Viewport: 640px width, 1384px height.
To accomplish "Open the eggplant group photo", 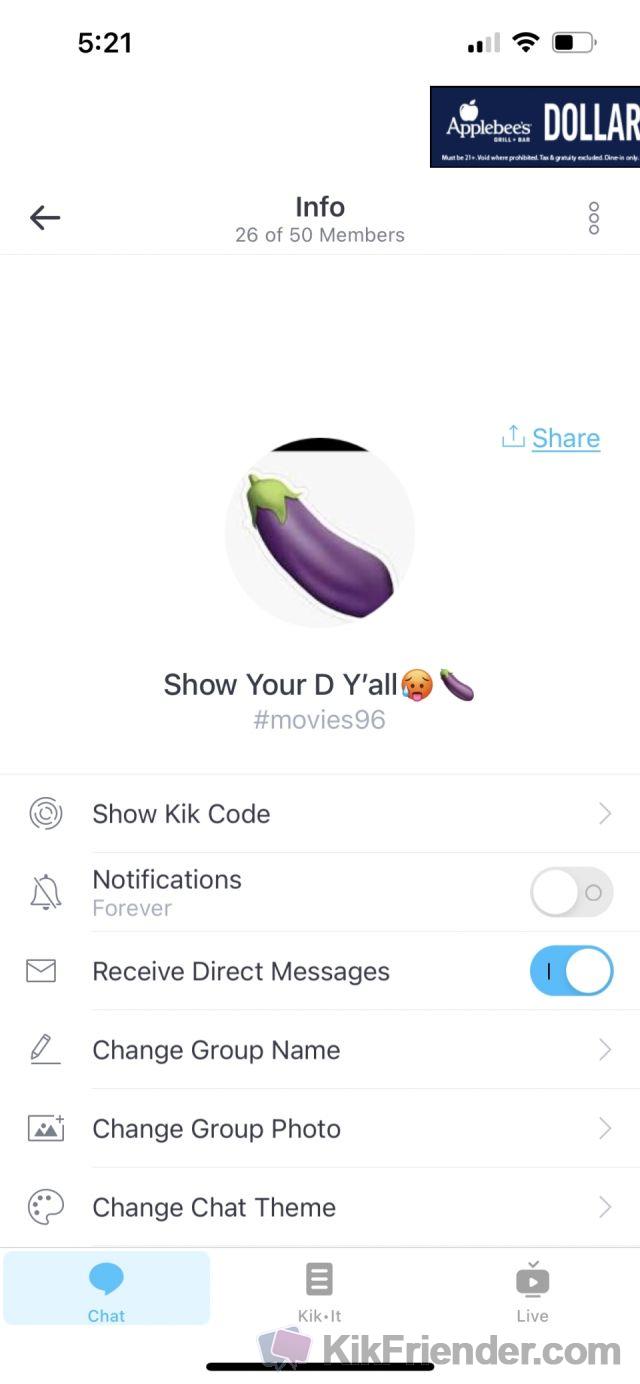I will point(319,533).
